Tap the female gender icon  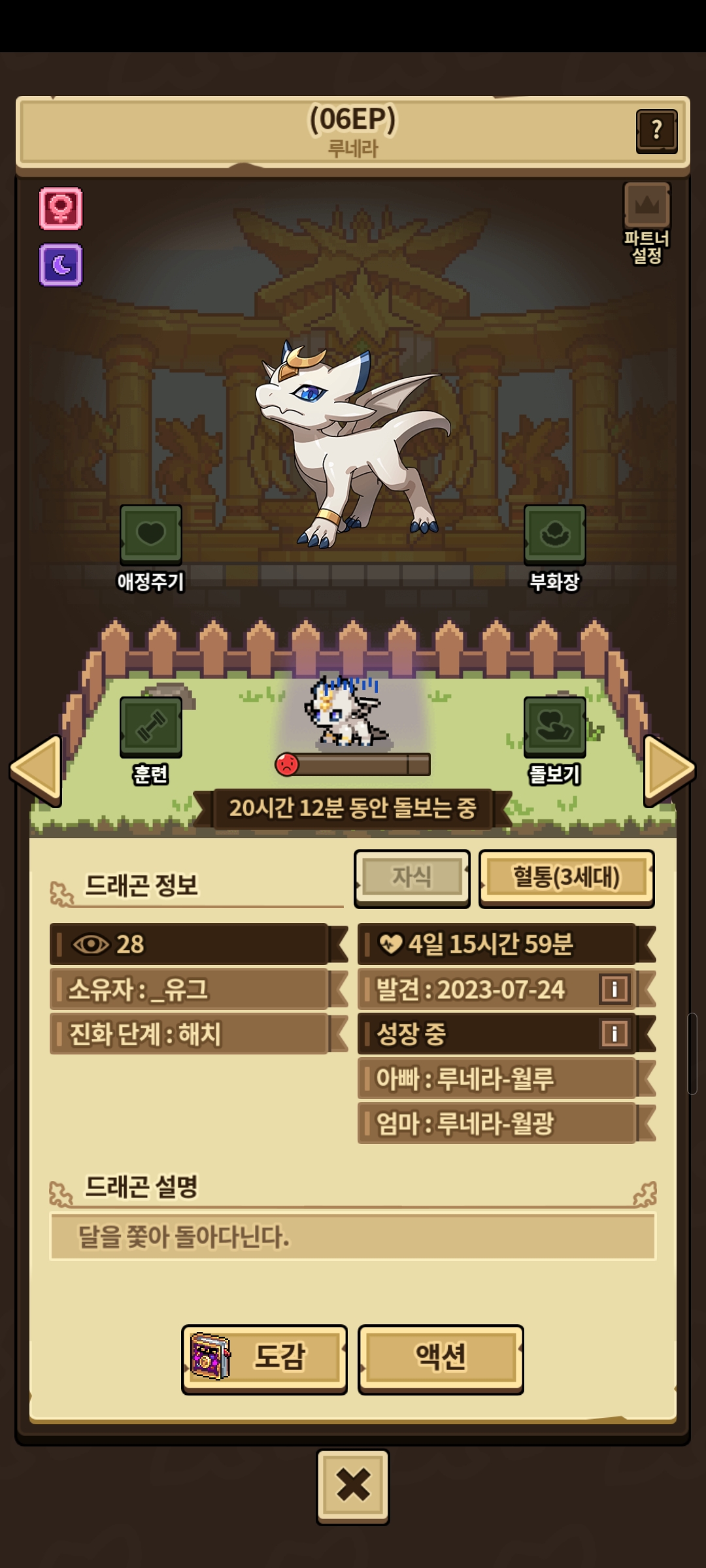click(61, 209)
